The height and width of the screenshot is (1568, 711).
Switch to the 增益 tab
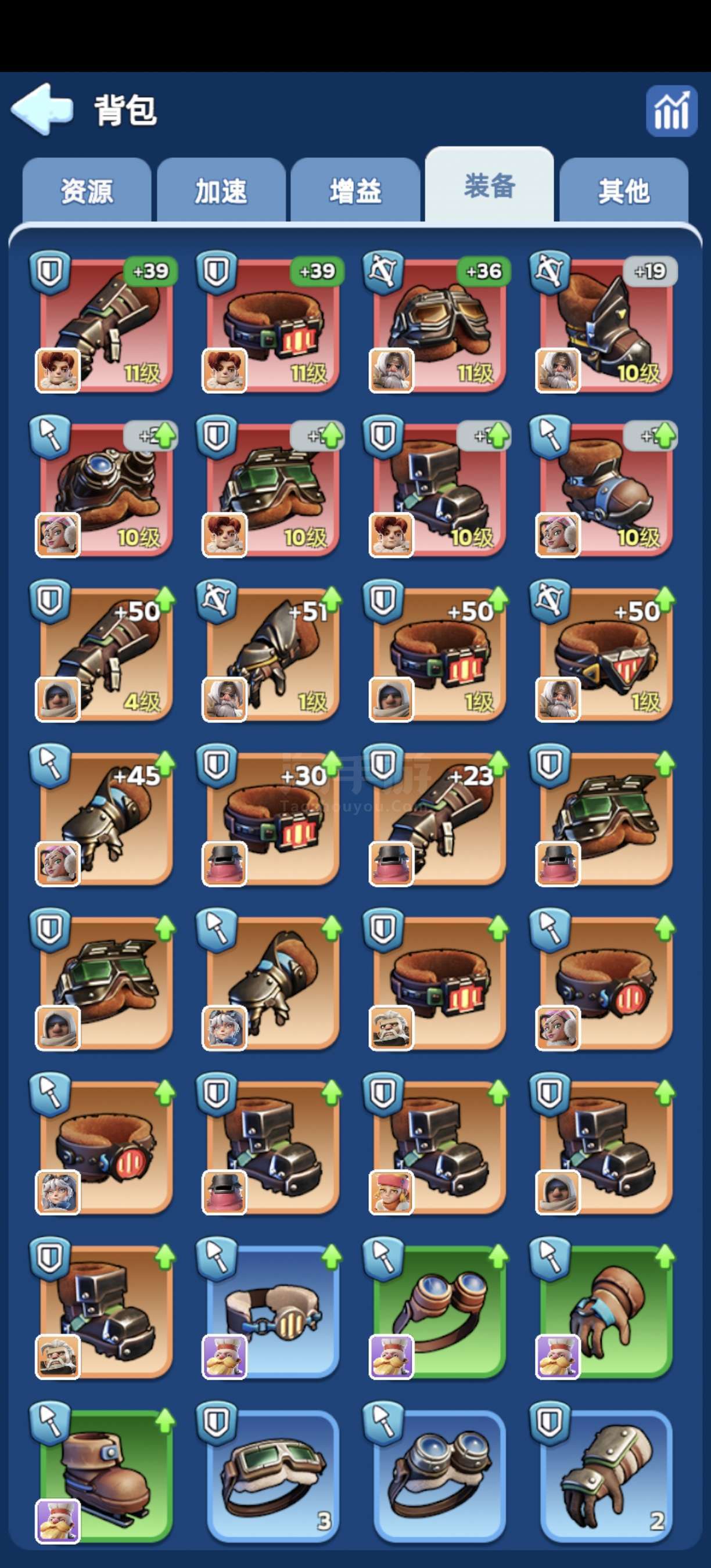[355, 191]
